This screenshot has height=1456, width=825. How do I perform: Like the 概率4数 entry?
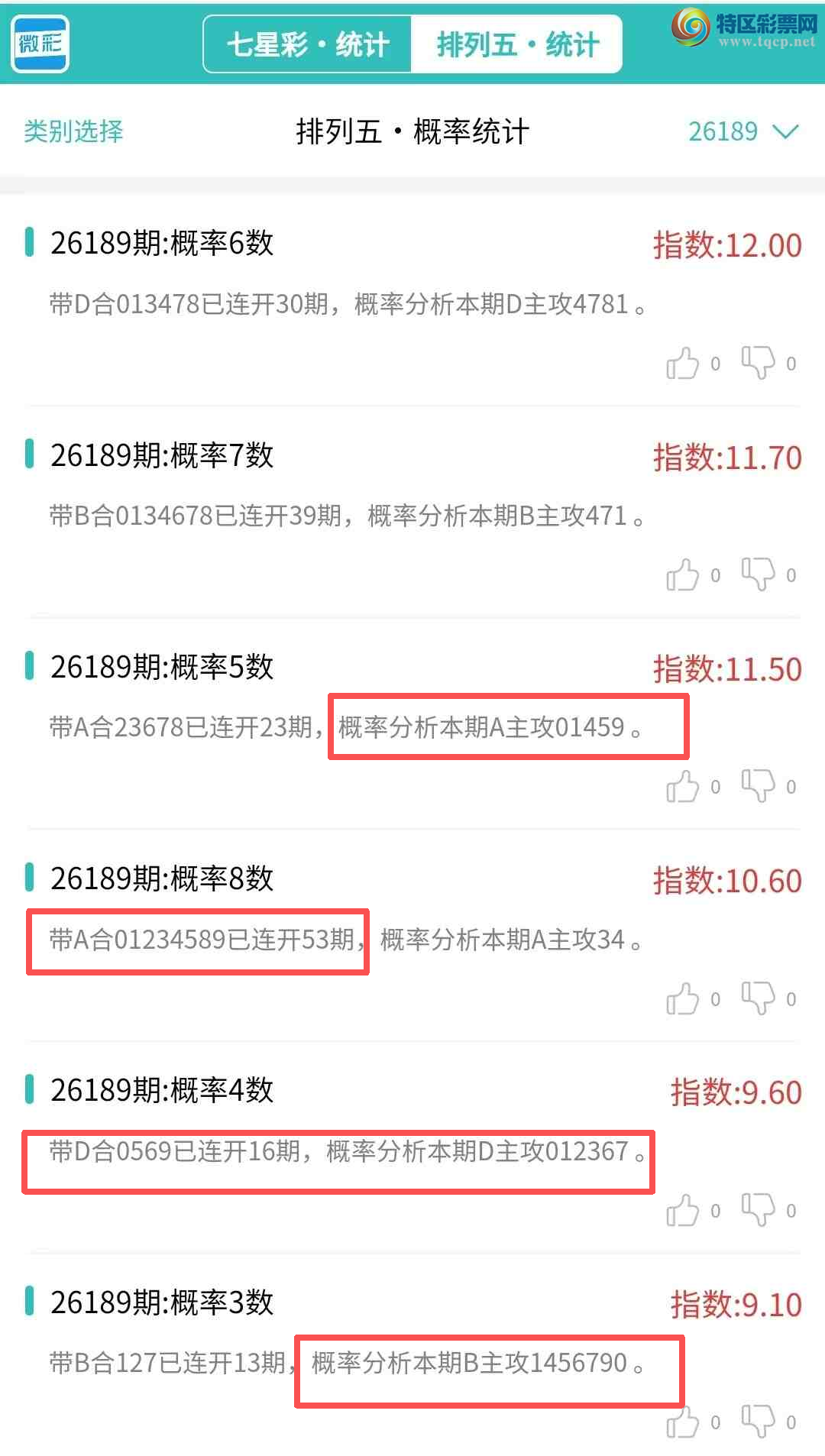(x=683, y=1210)
